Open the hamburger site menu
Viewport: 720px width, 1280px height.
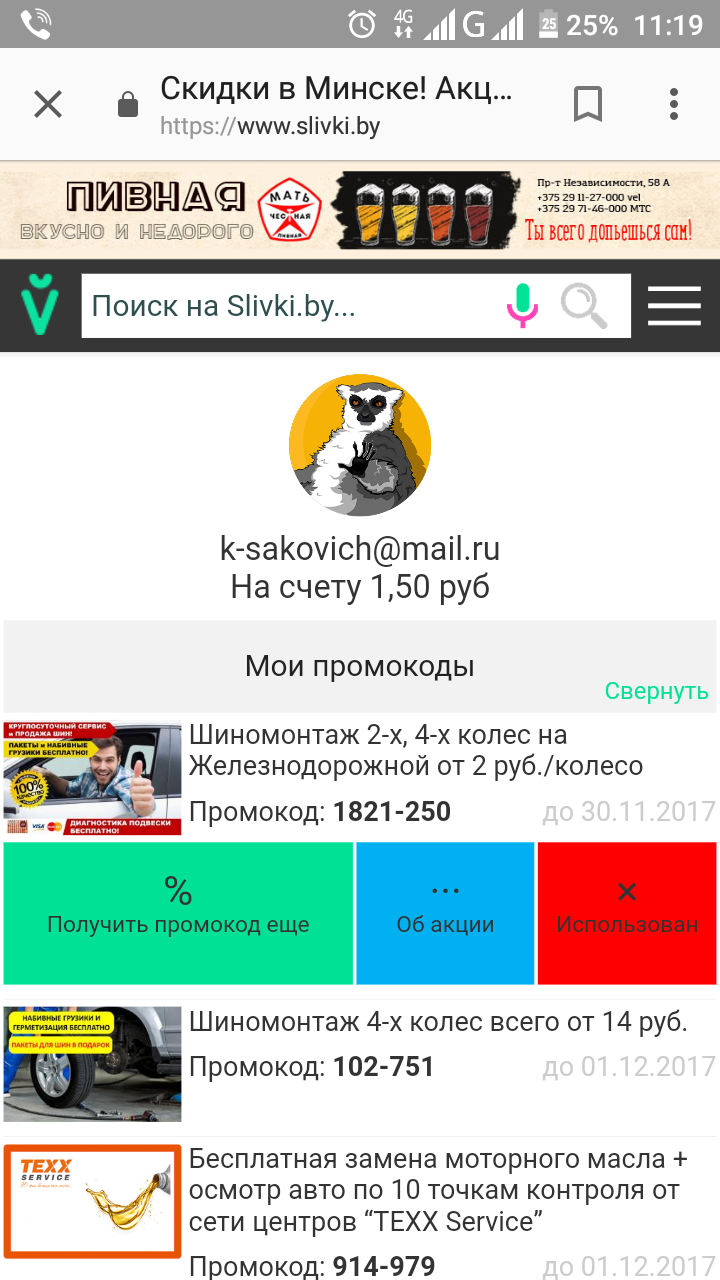point(674,306)
